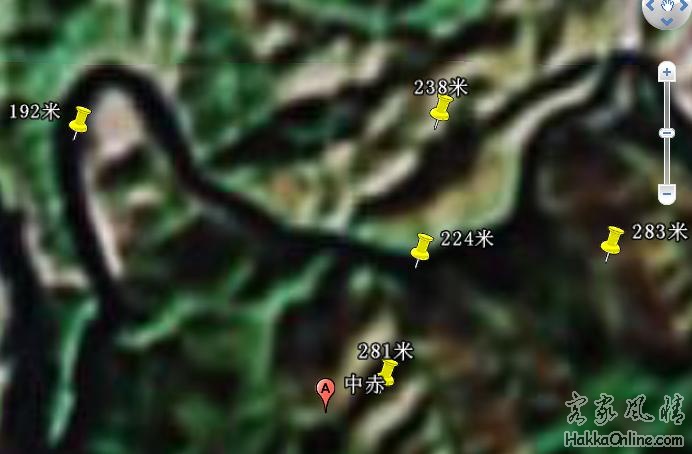Open red marker A at 中赤
This screenshot has height=454, width=692.
(325, 392)
